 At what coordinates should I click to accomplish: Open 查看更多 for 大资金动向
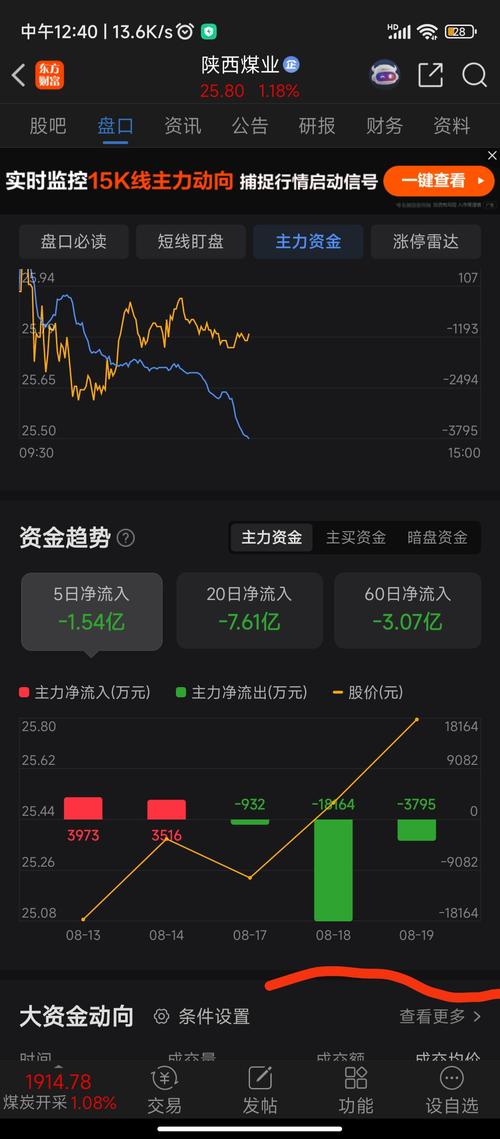coord(440,1016)
